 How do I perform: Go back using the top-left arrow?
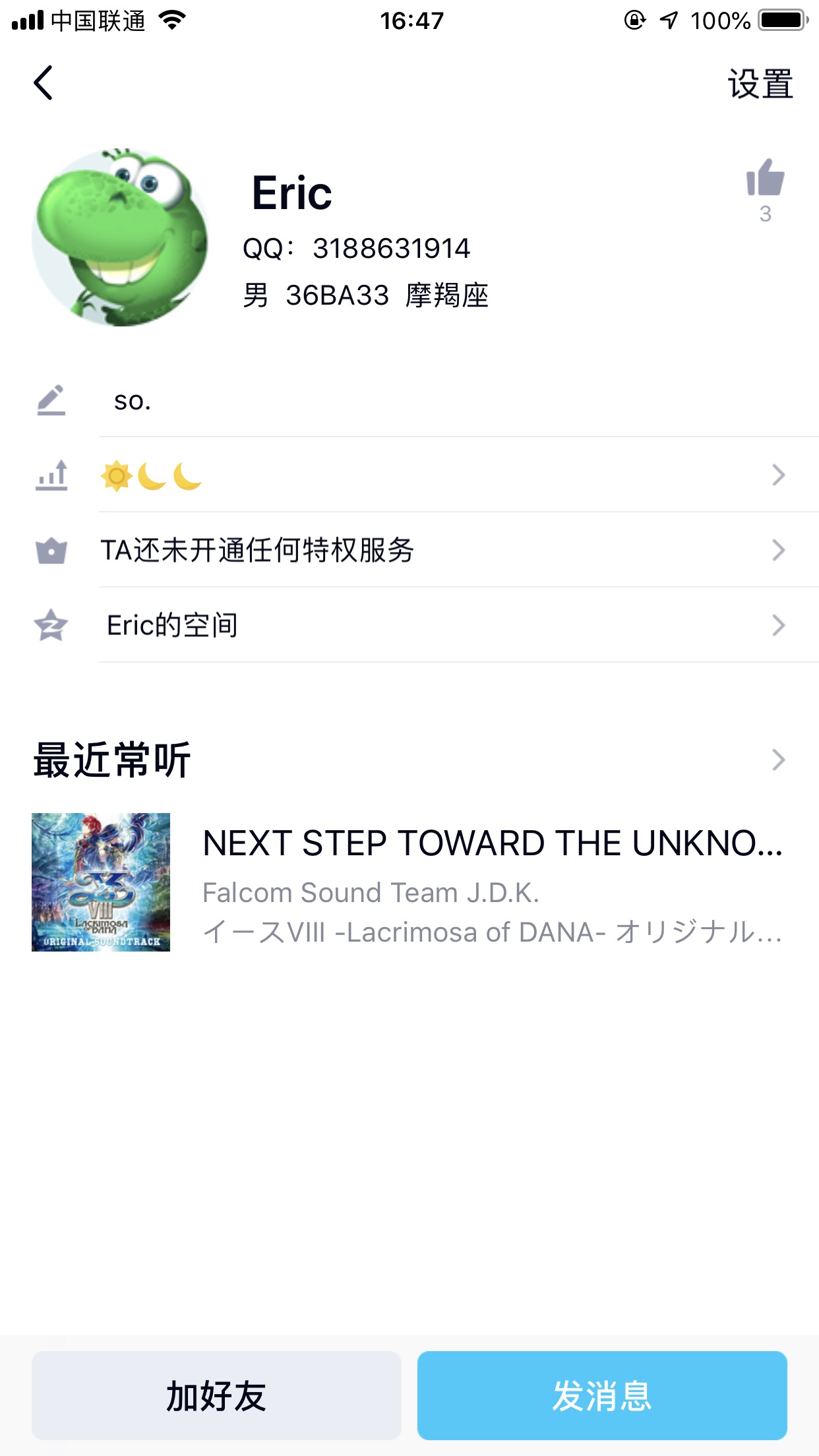tap(44, 84)
